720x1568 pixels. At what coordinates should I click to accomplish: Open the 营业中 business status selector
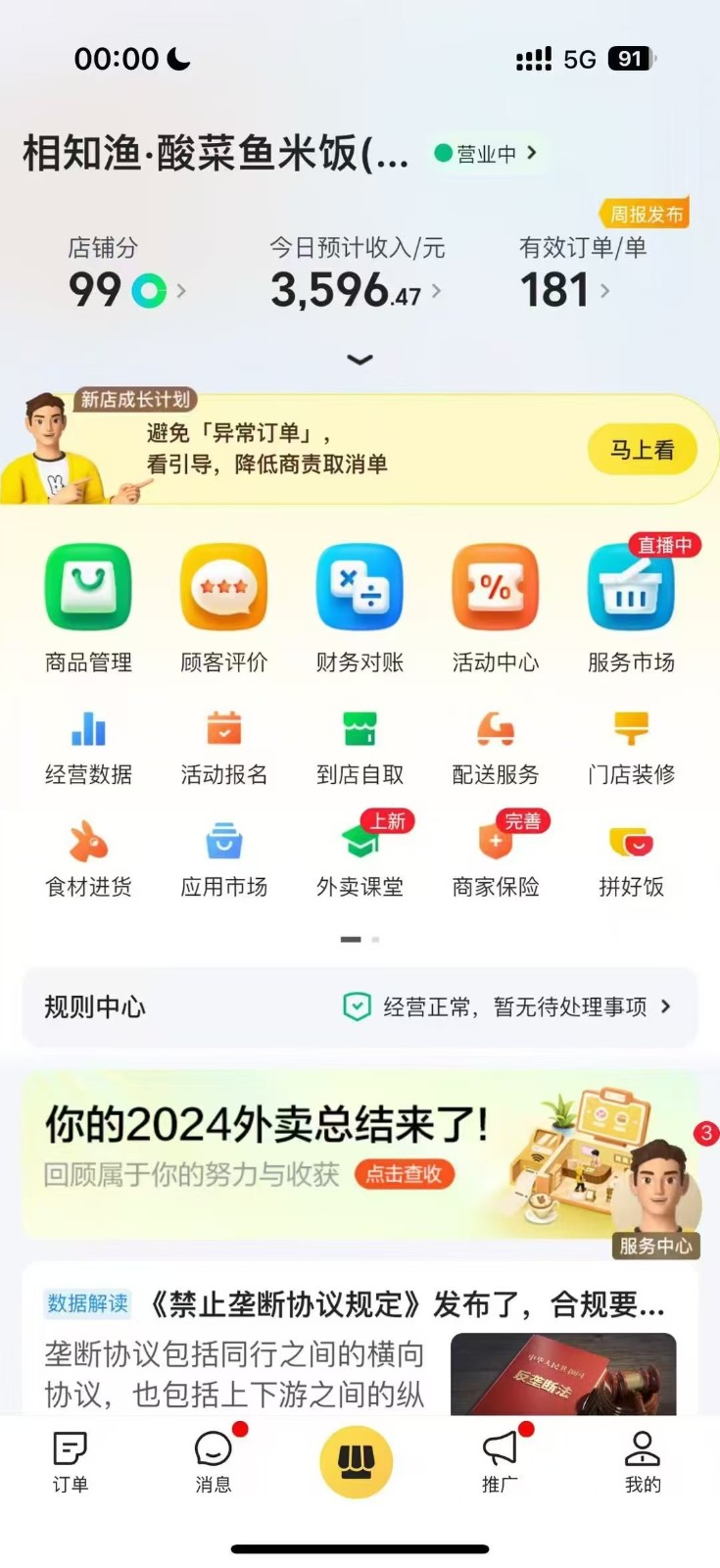pyautogui.click(x=487, y=154)
